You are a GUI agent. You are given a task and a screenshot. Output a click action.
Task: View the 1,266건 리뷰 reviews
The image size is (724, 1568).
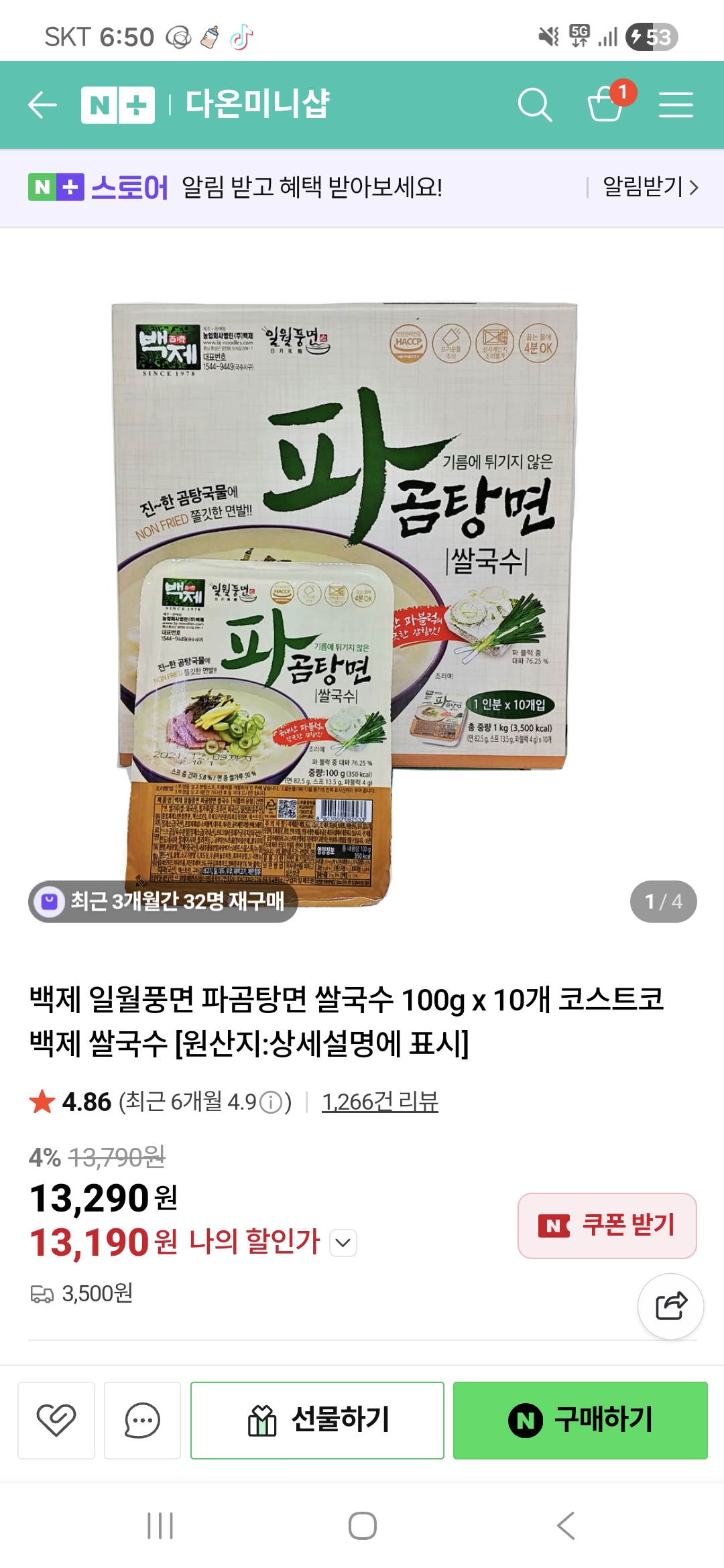pyautogui.click(x=379, y=1102)
